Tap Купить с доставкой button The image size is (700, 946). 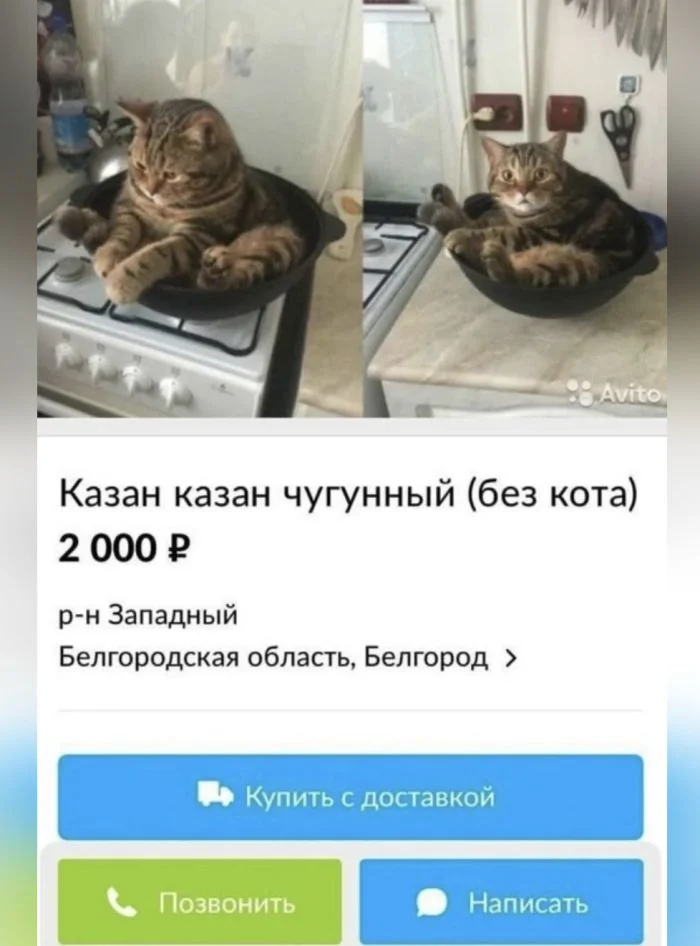tap(350, 796)
